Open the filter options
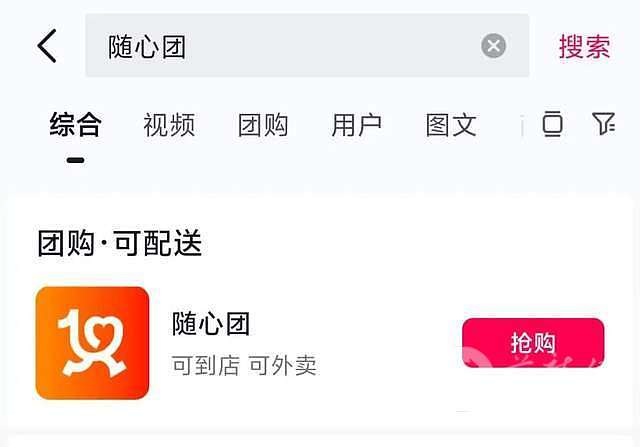This screenshot has width=640, height=447. [x=603, y=124]
